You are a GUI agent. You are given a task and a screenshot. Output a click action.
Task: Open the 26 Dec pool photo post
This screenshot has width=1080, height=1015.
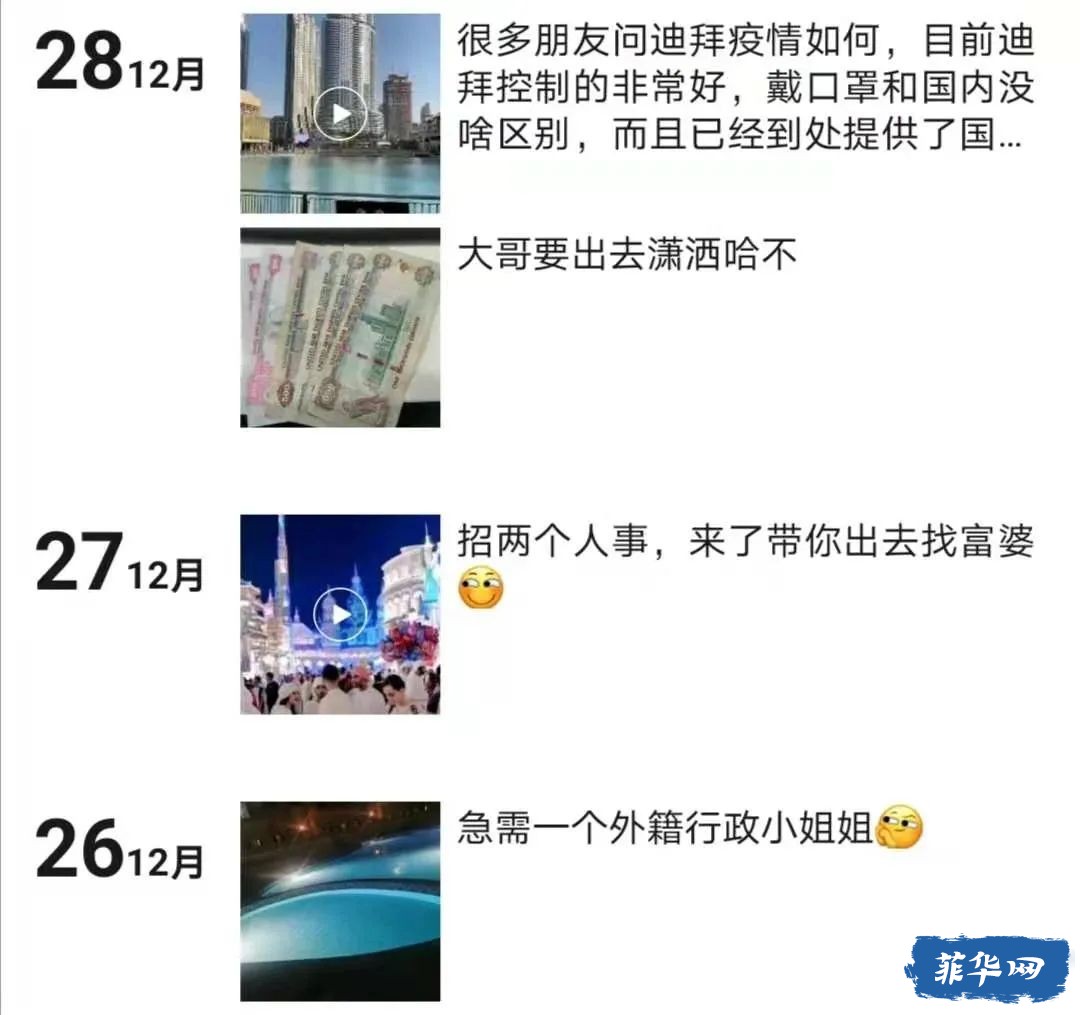340,900
